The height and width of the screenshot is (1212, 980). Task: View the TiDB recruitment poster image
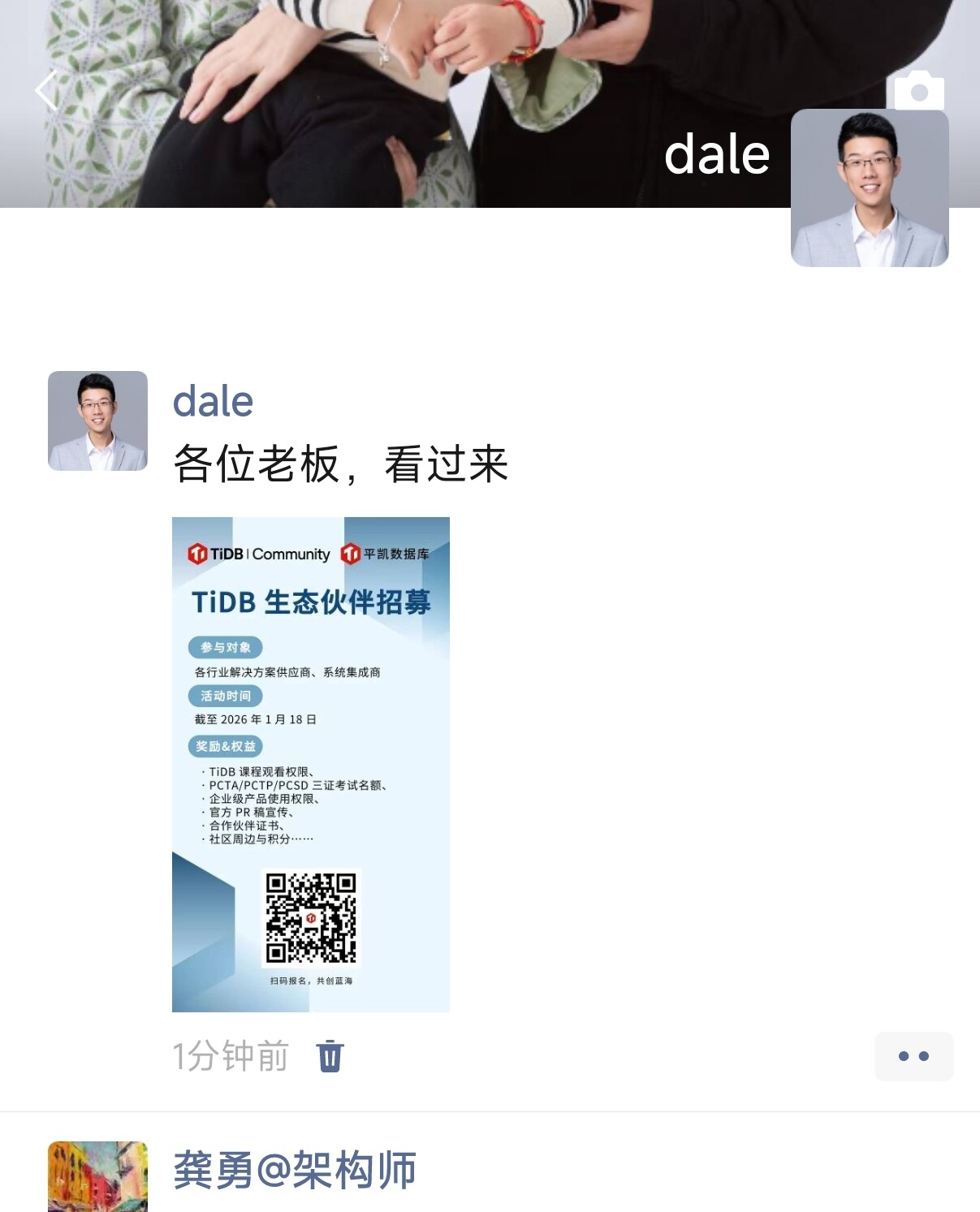(311, 764)
